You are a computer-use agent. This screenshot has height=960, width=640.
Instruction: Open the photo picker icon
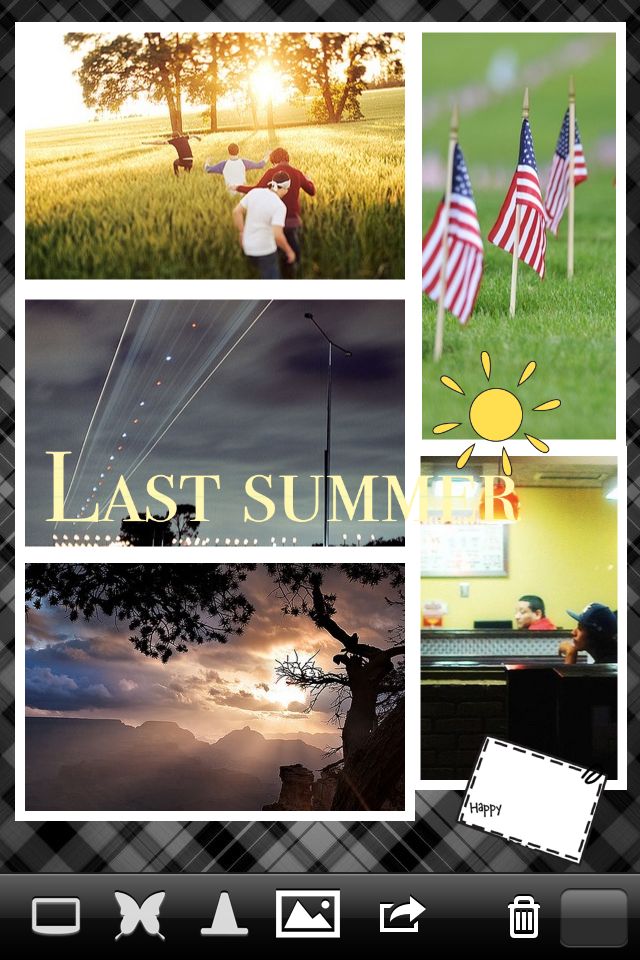[308, 914]
